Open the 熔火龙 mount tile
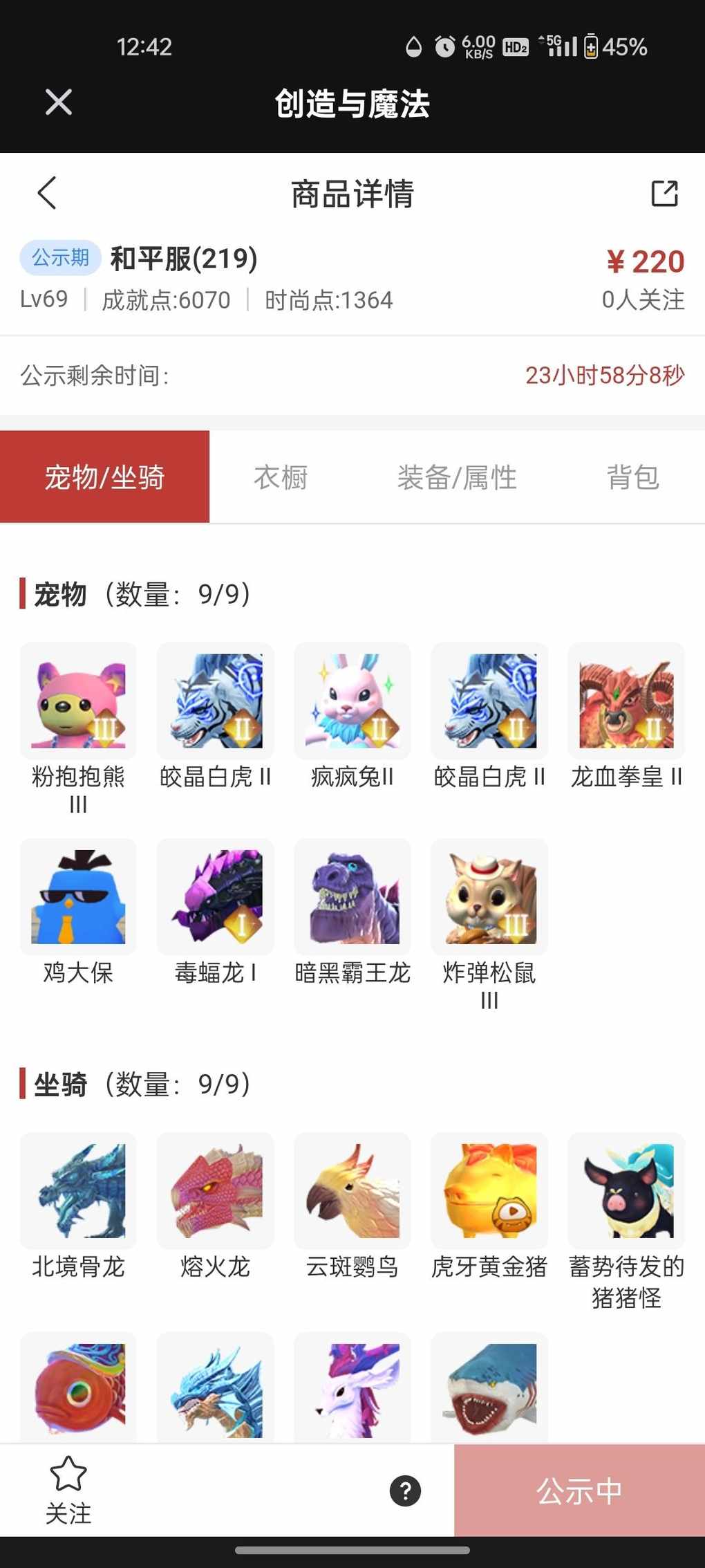Viewport: 705px width, 1568px height. [216, 1191]
